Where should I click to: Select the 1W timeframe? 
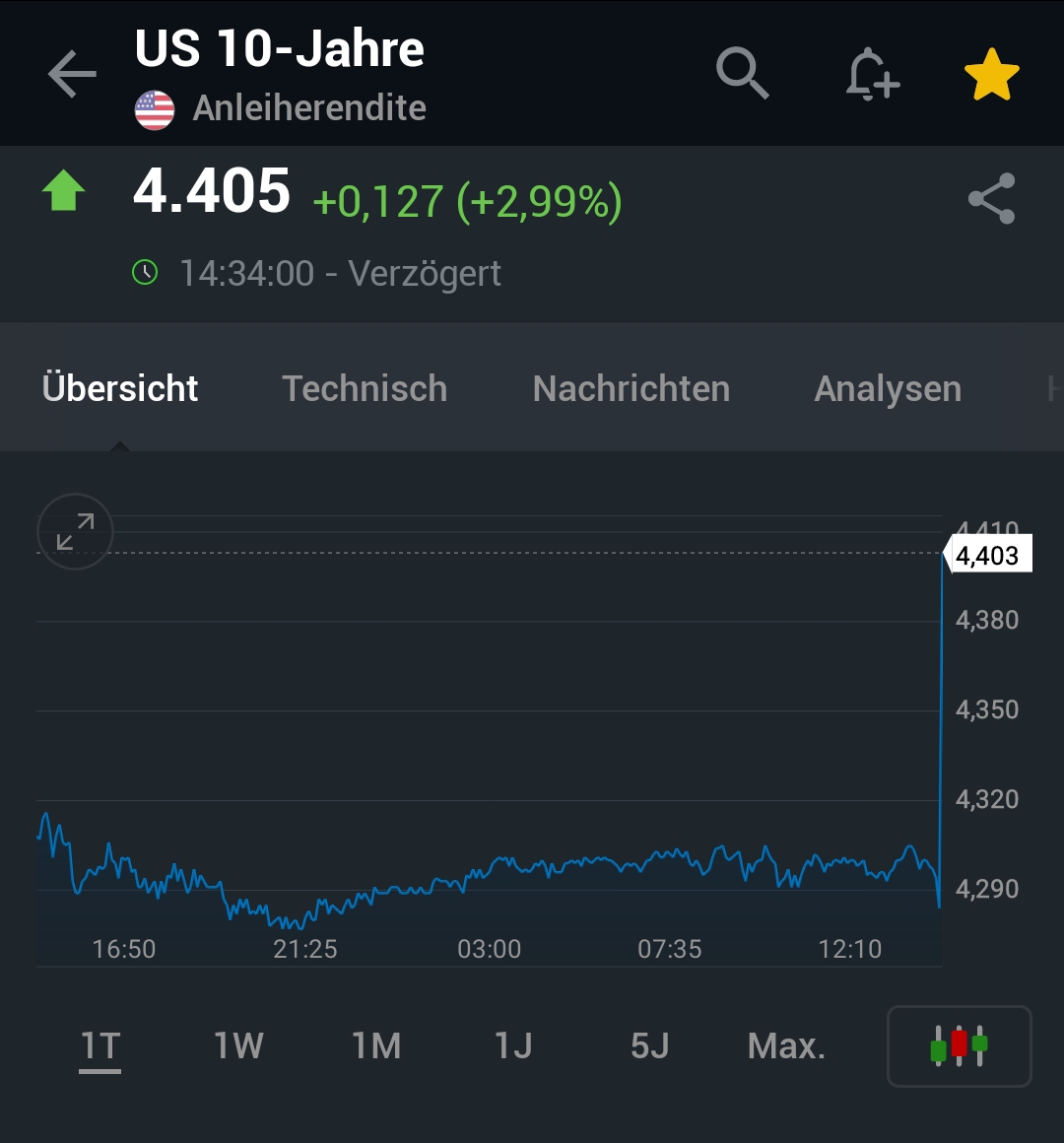[x=236, y=1045]
